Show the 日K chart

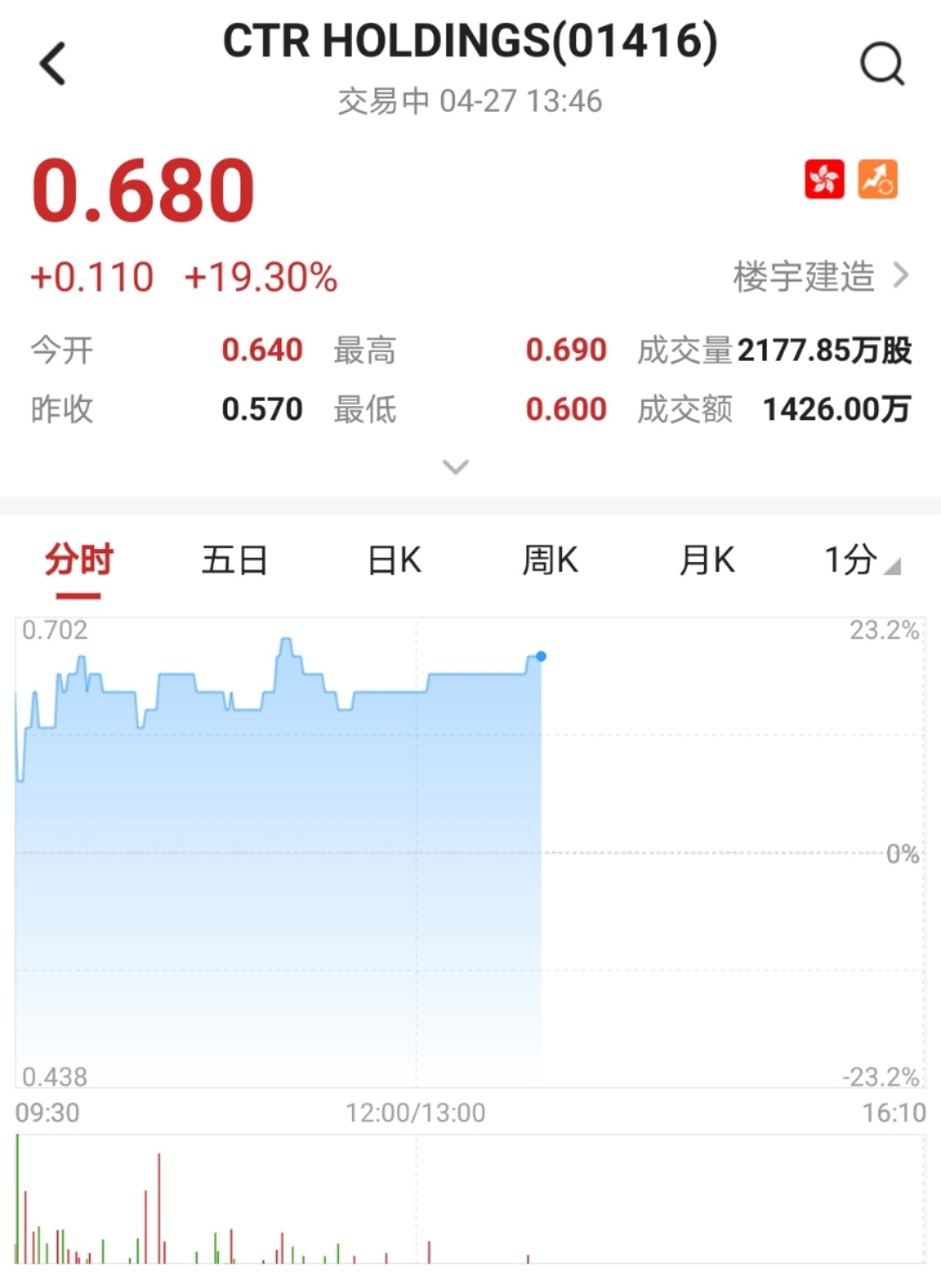click(394, 560)
